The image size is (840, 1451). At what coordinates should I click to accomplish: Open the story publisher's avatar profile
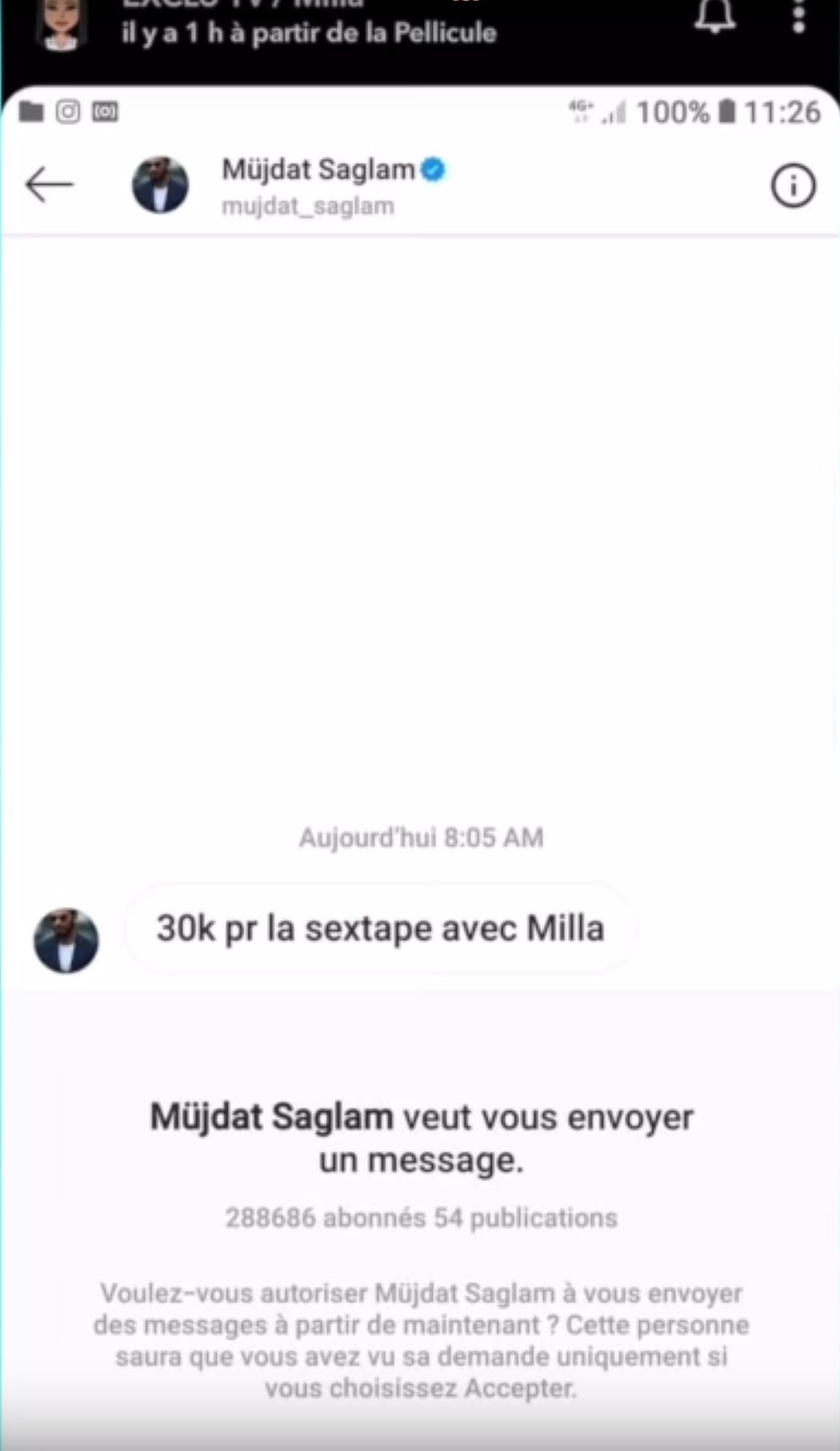click(x=61, y=25)
